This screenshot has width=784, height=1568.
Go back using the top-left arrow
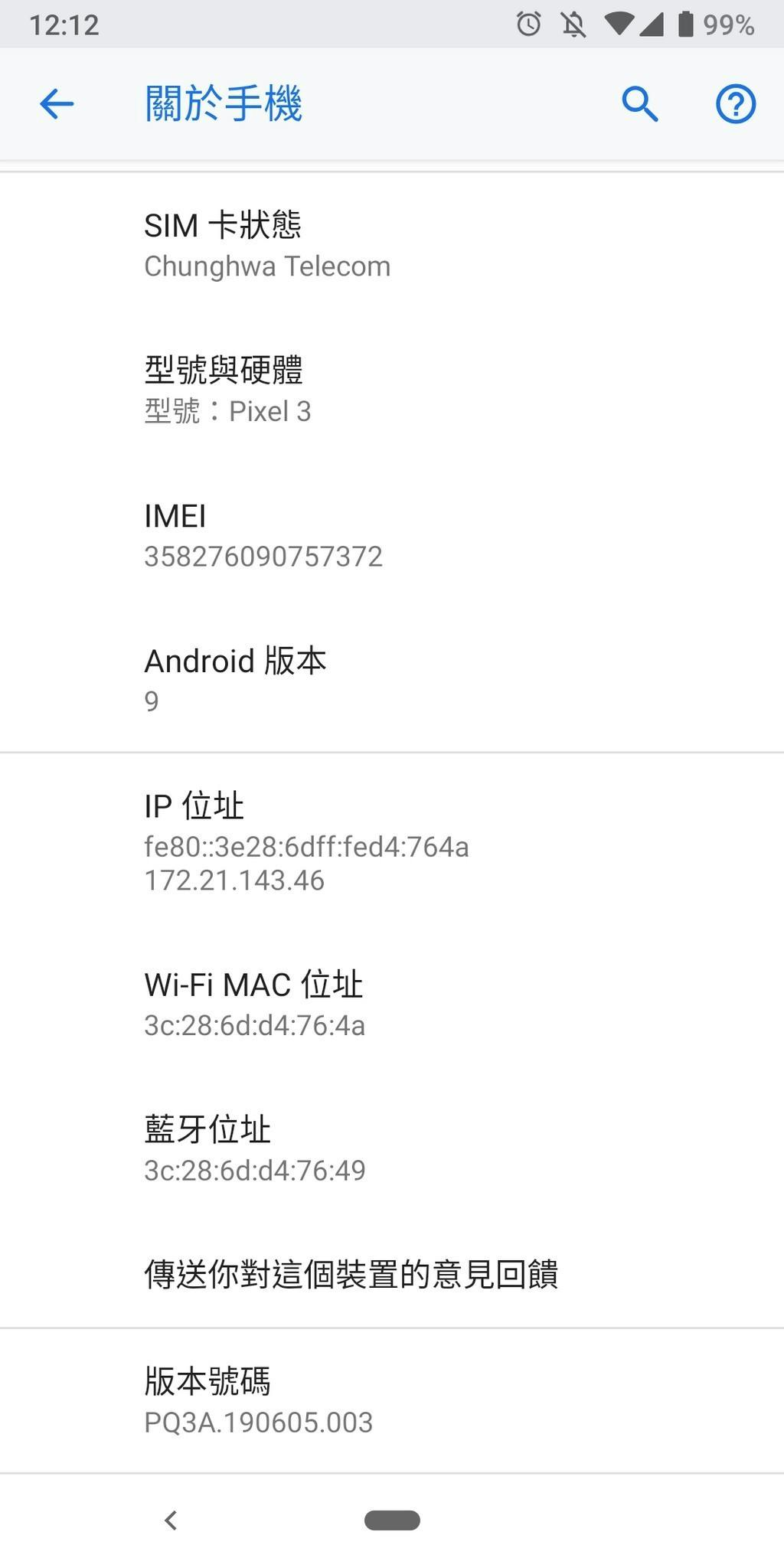pyautogui.click(x=57, y=104)
